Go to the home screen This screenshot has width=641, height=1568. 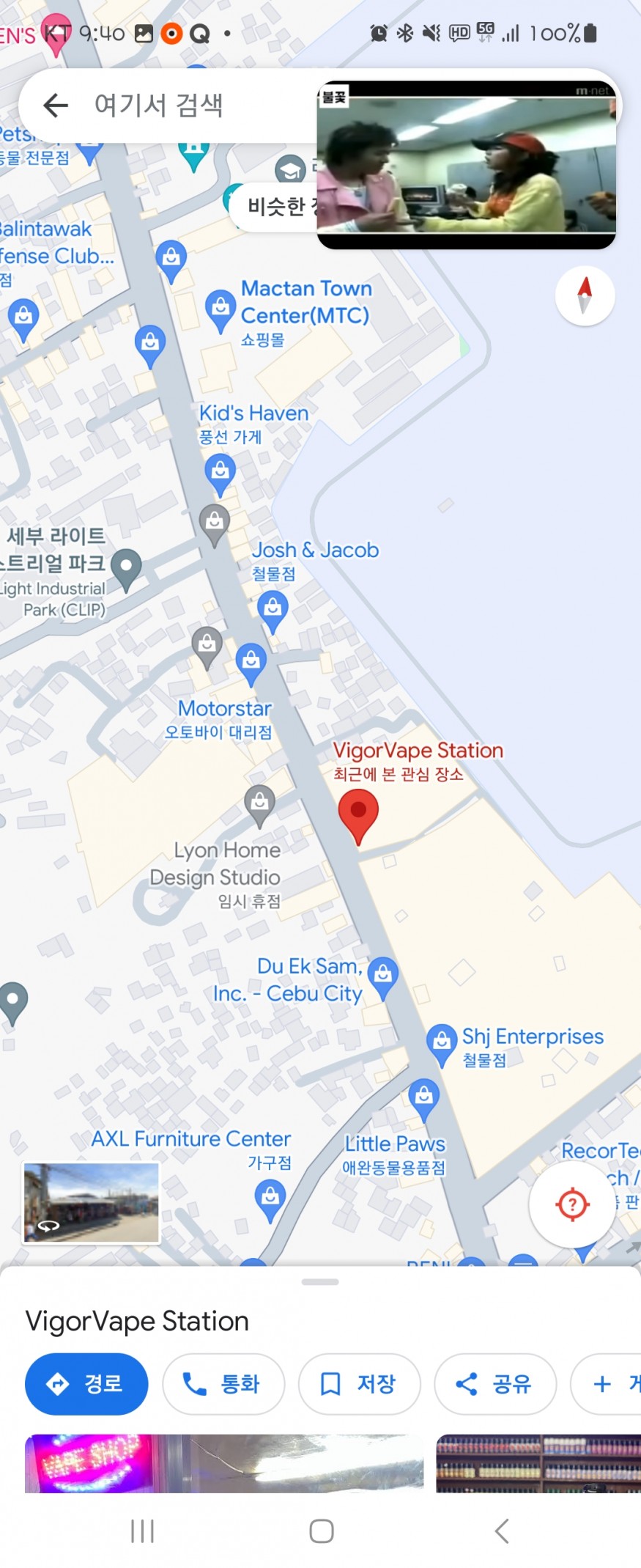pyautogui.click(x=322, y=1531)
